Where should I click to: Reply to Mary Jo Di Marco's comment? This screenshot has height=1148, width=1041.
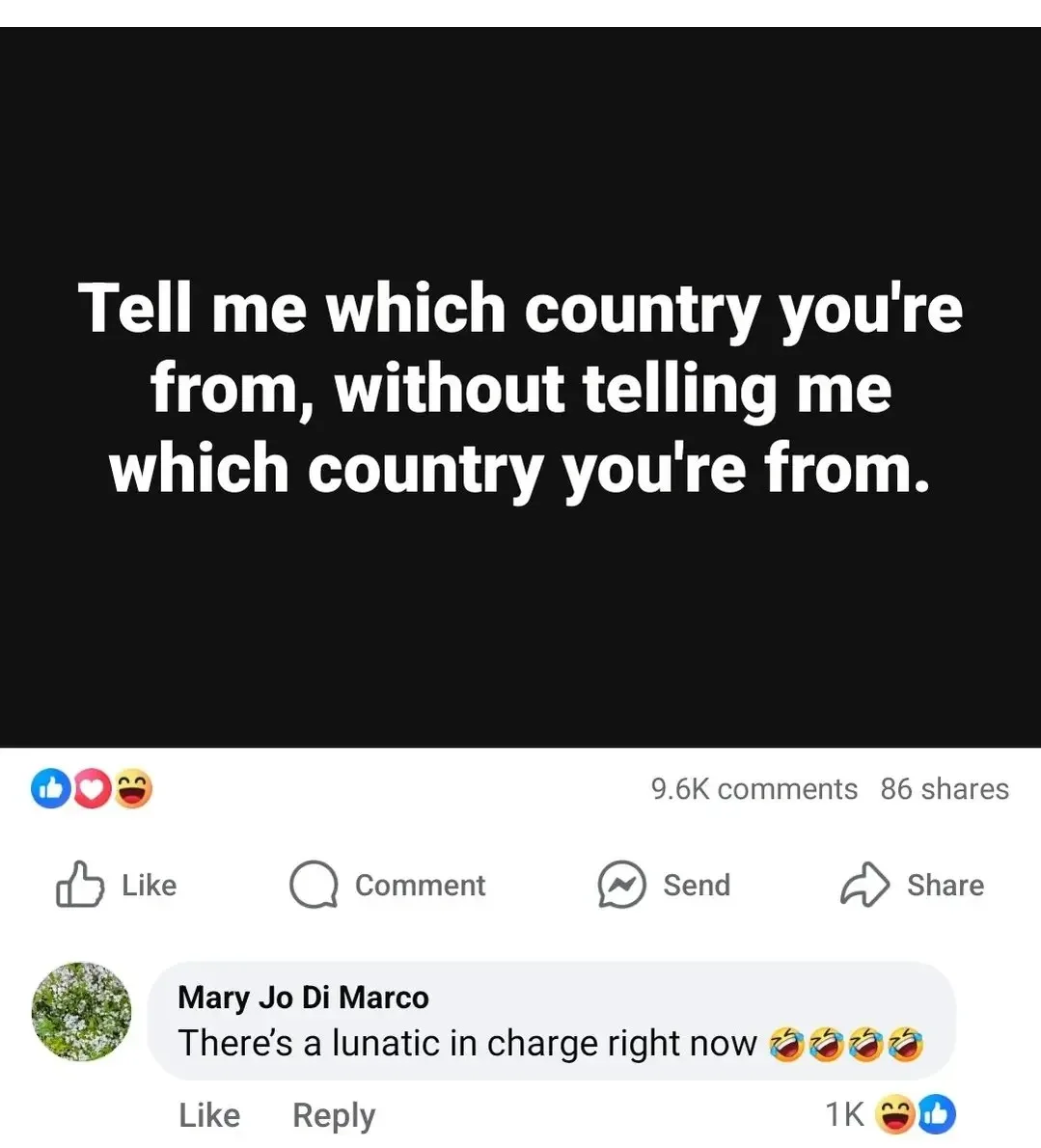tap(333, 1115)
